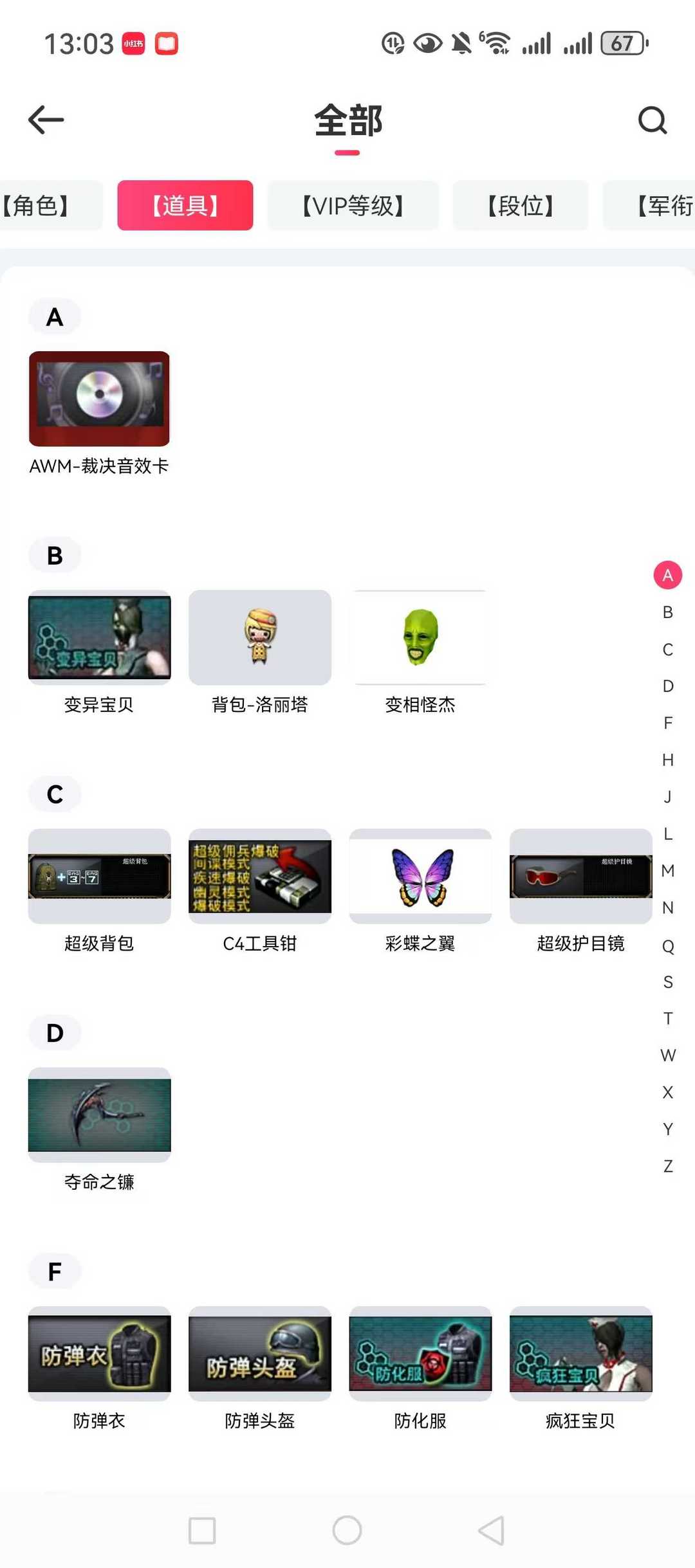Screen dimensions: 695x1568
Task: Jump to letter S in the index
Action: pos(668,982)
